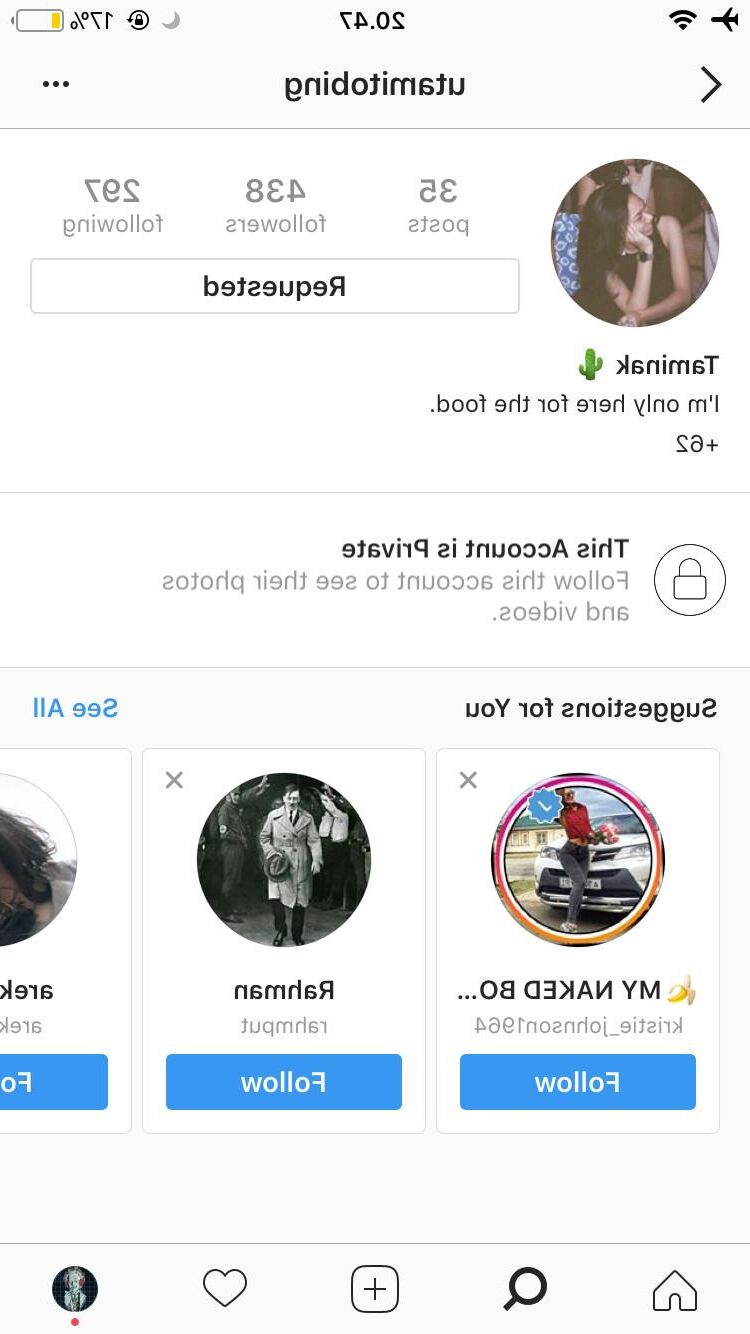This screenshot has height=1334, width=750.
Task: View utamitobing's profile picture
Action: click(634, 243)
